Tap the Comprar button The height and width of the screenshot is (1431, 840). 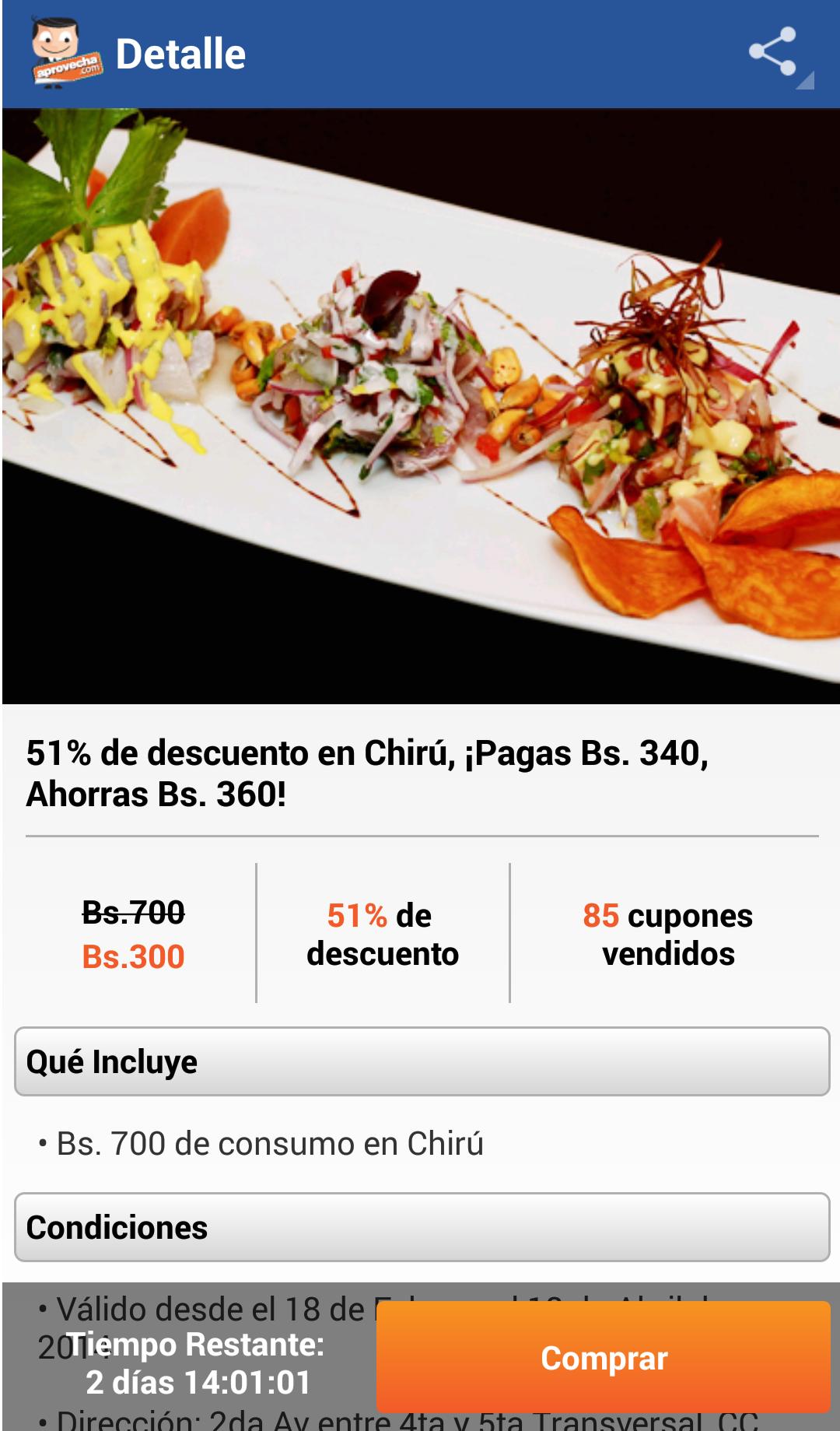[604, 1357]
